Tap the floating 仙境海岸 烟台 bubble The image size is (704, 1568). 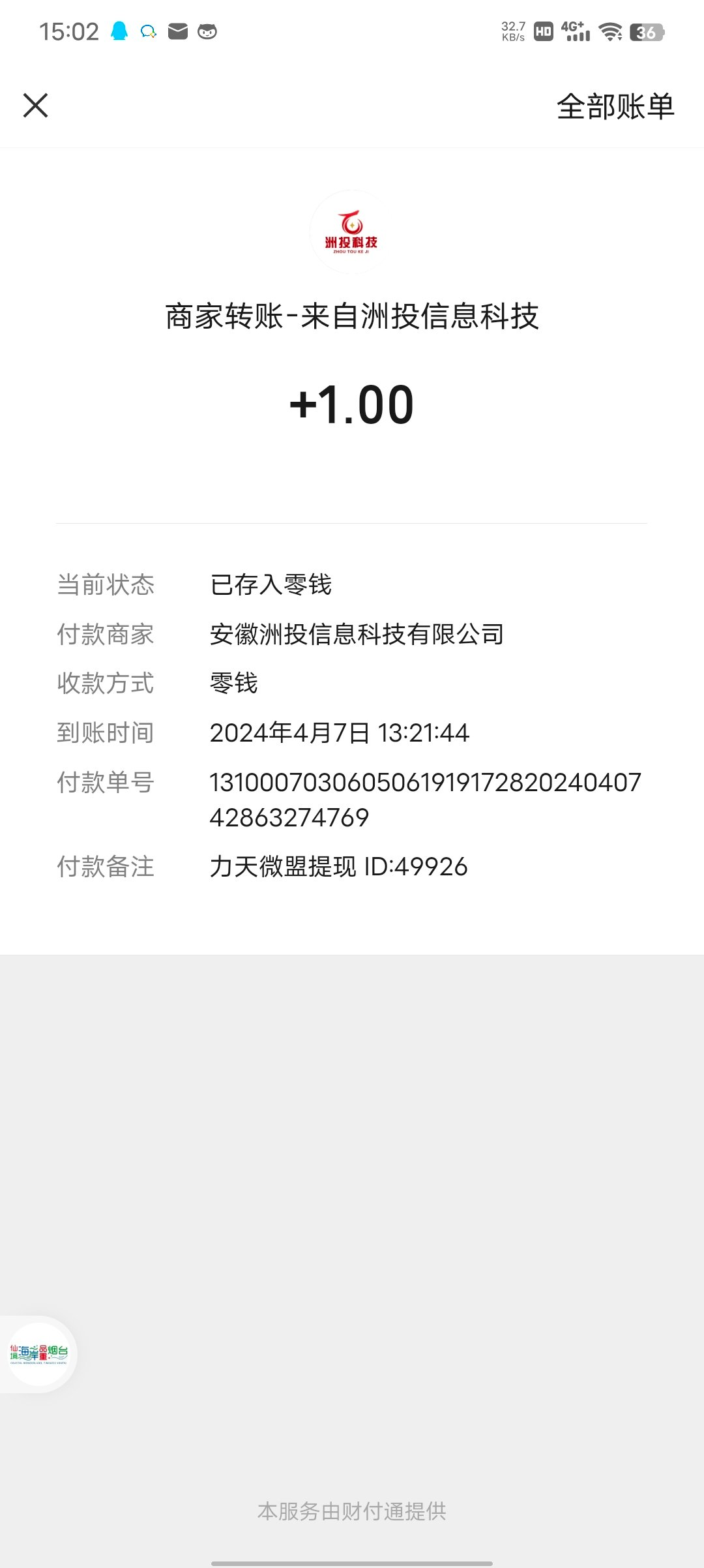(38, 1354)
